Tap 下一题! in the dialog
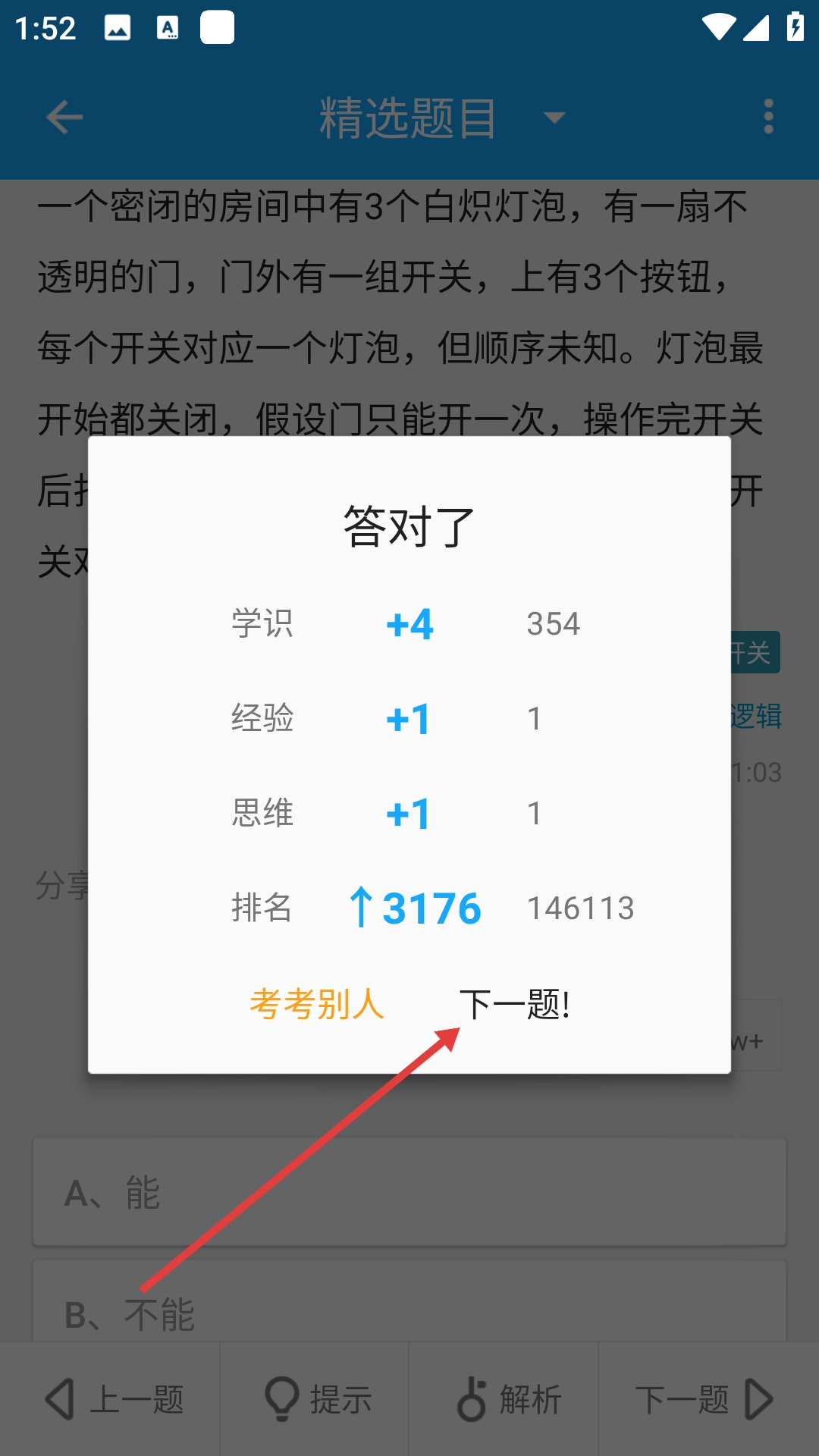 (514, 1004)
